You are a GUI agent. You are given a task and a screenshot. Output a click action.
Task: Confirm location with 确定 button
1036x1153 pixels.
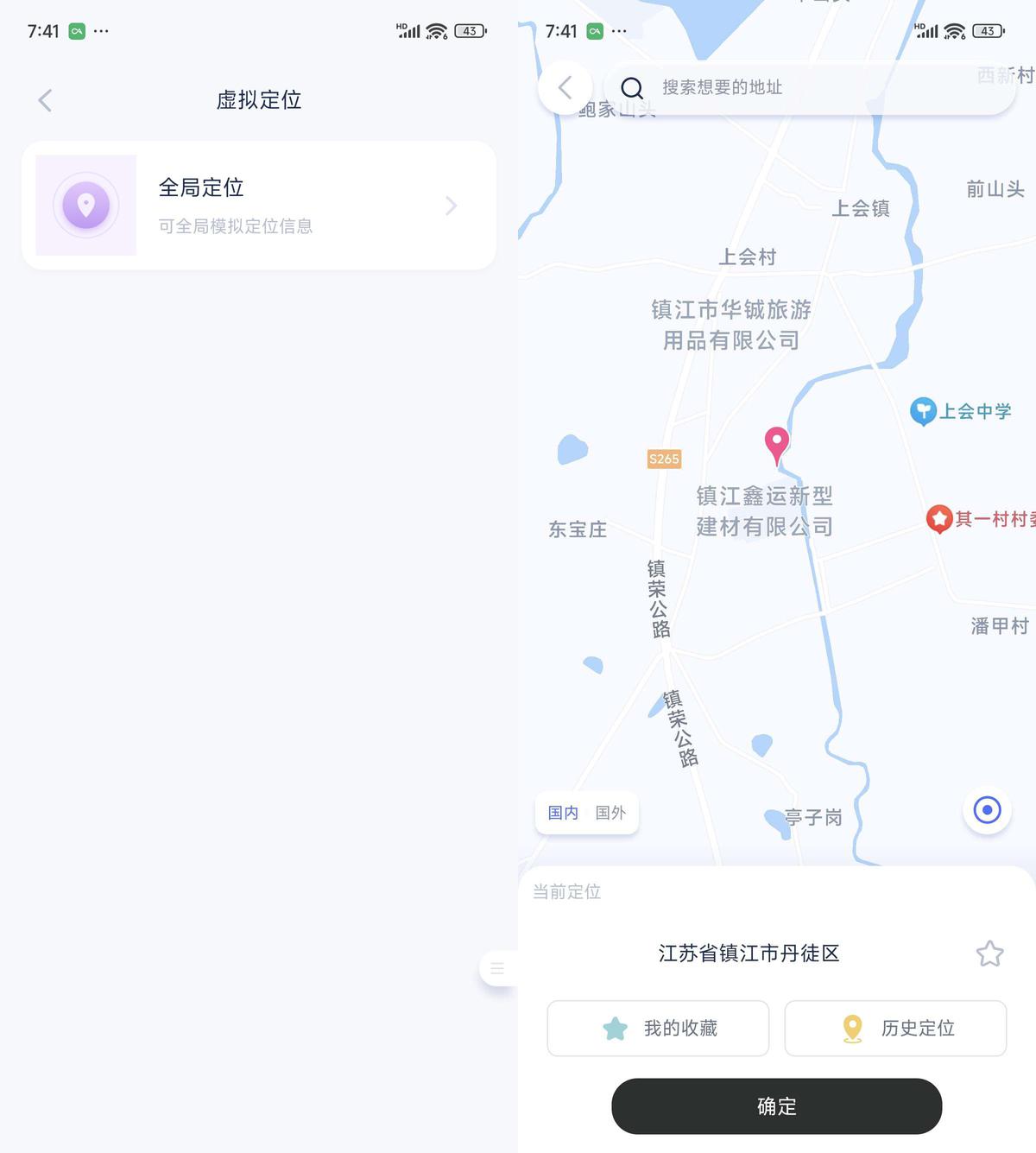click(776, 1106)
